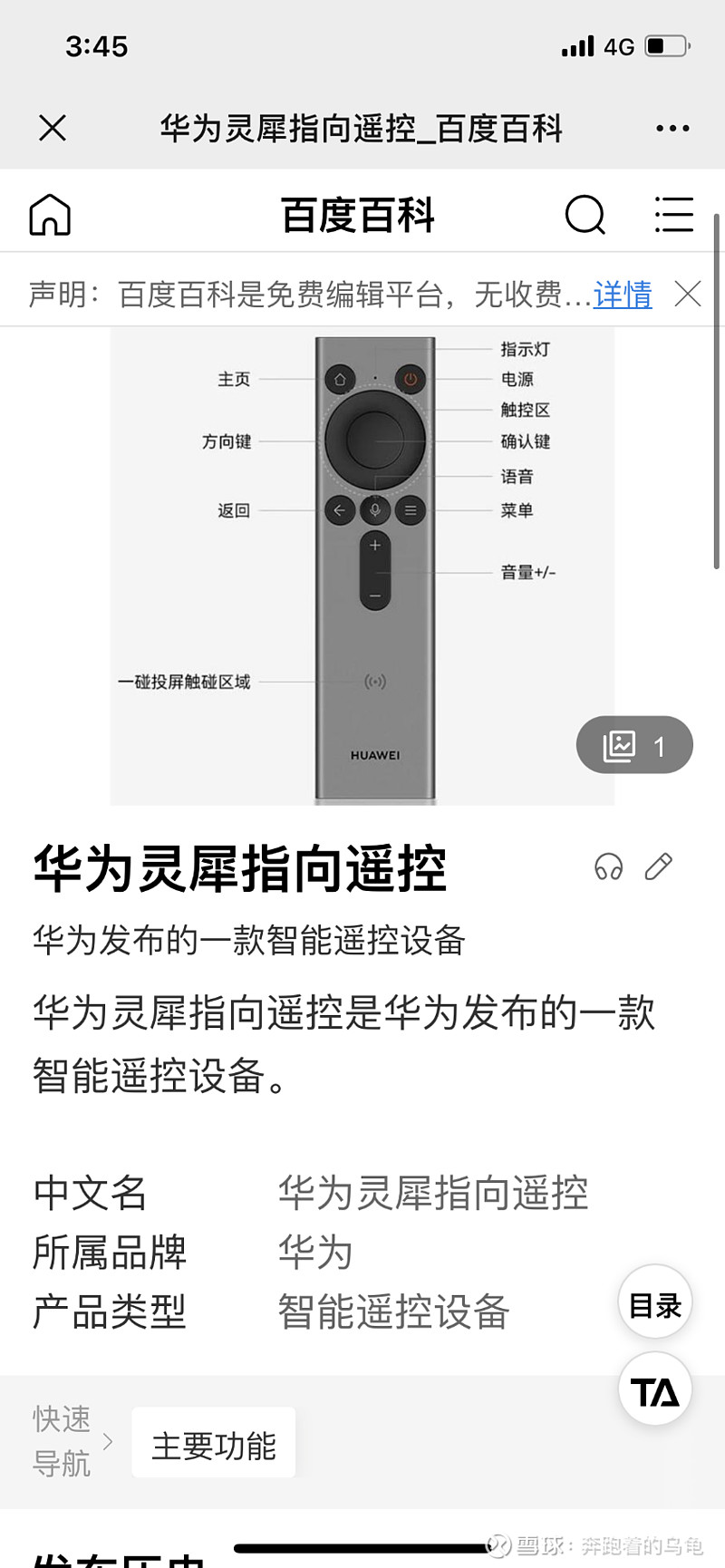Screen dimensions: 725x1568
Task: Open the image gallery counter badge
Action: click(x=634, y=745)
